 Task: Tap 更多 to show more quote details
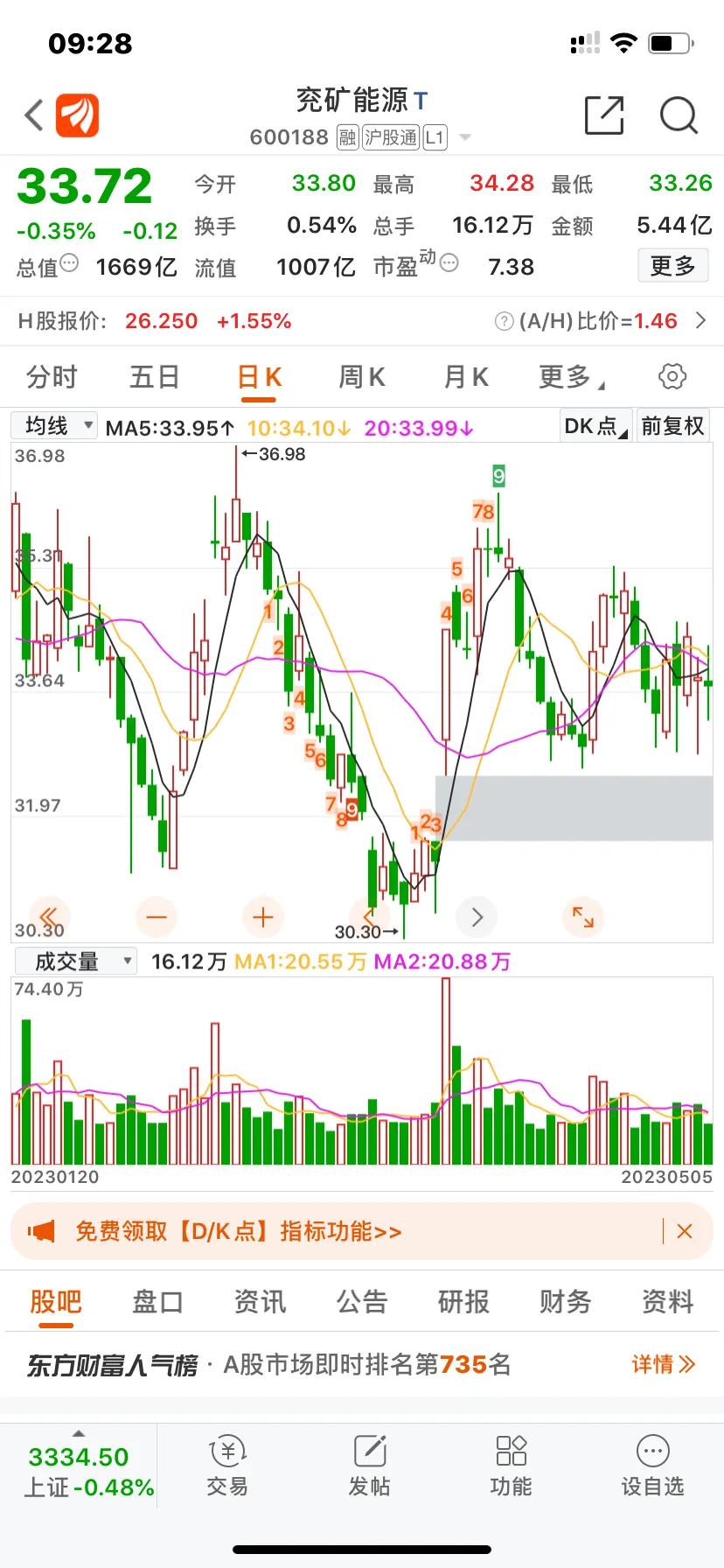pyautogui.click(x=672, y=266)
